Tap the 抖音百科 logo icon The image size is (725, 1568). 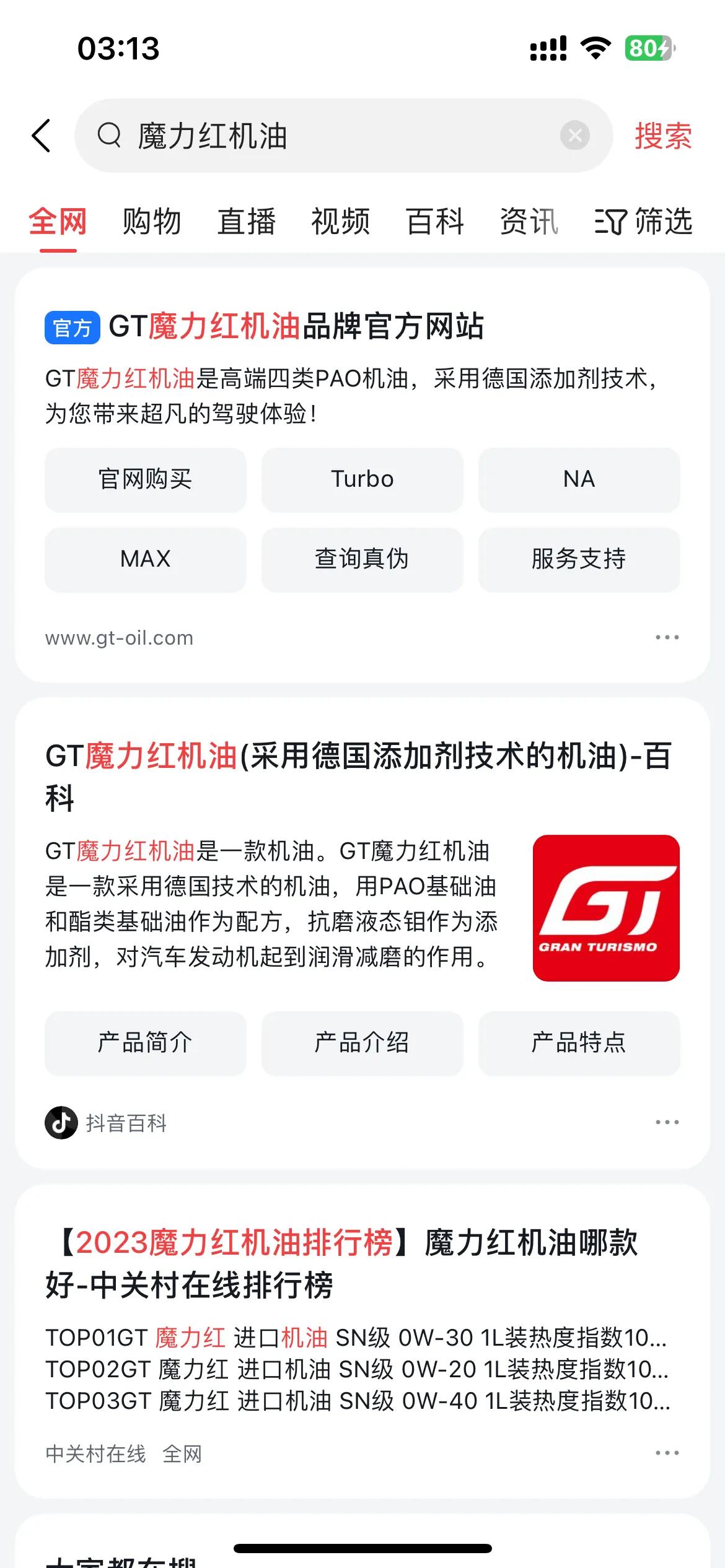60,1122
